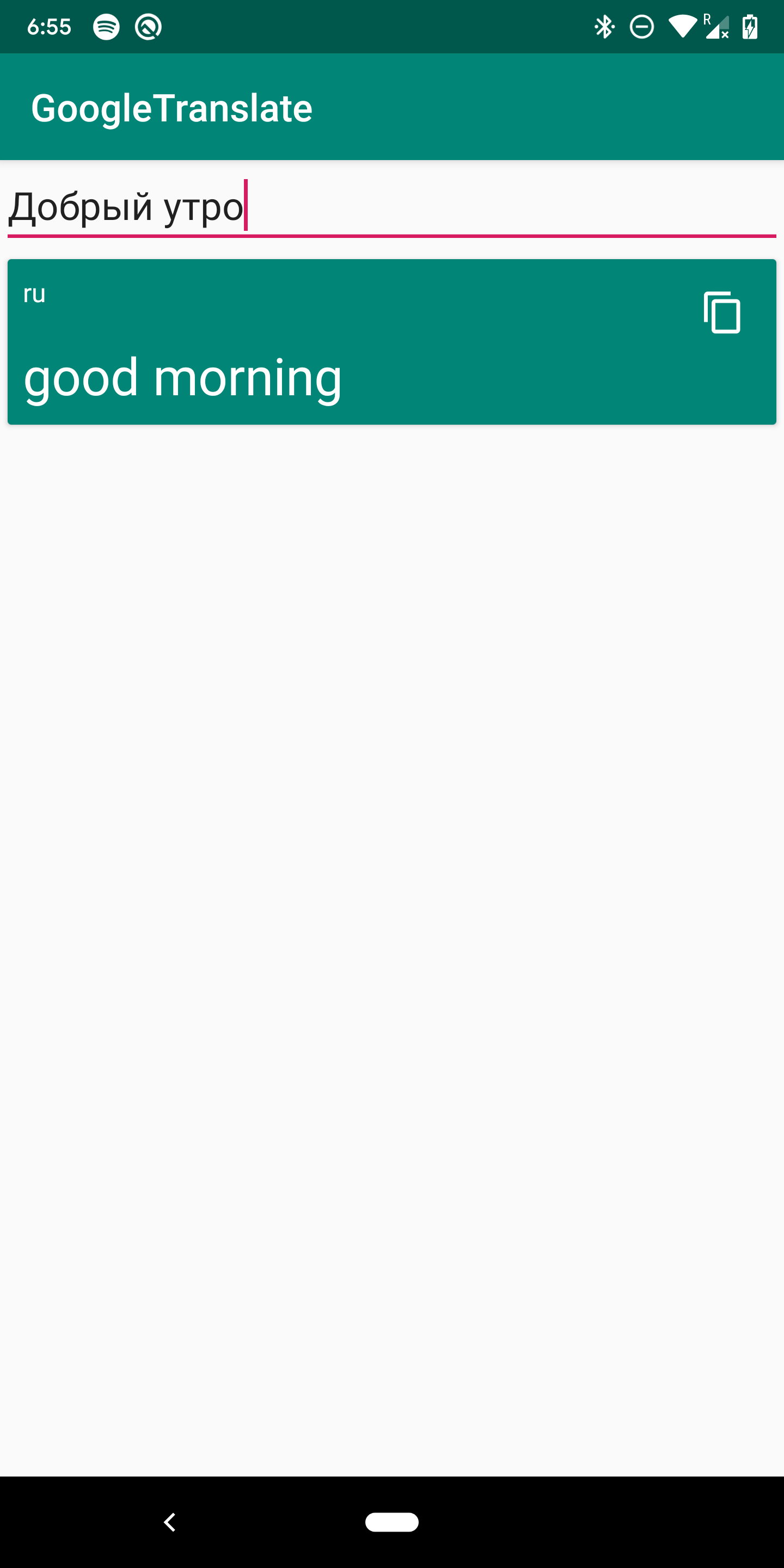Open the good morning translation card

click(x=391, y=341)
